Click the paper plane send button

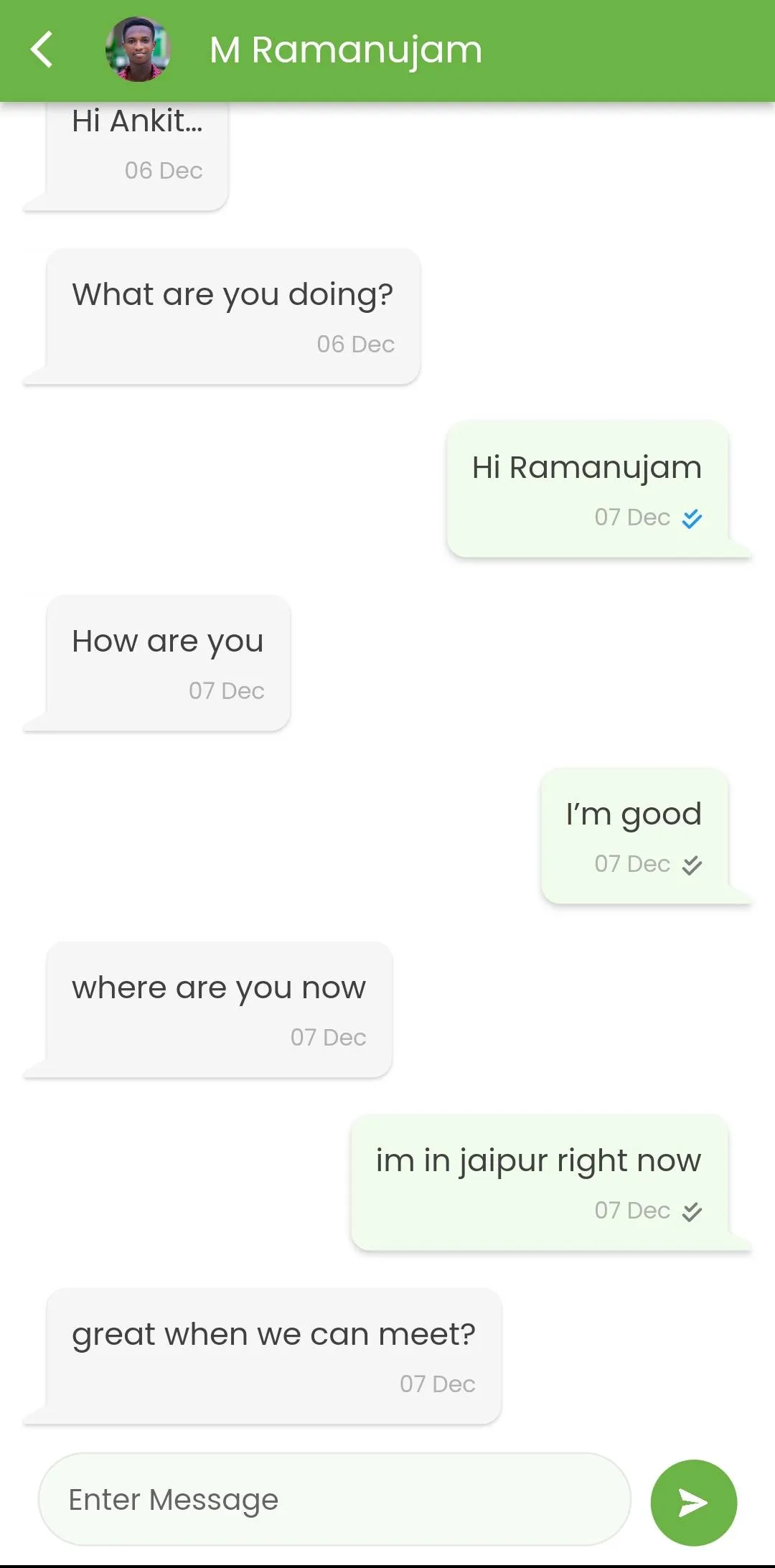point(691,1500)
